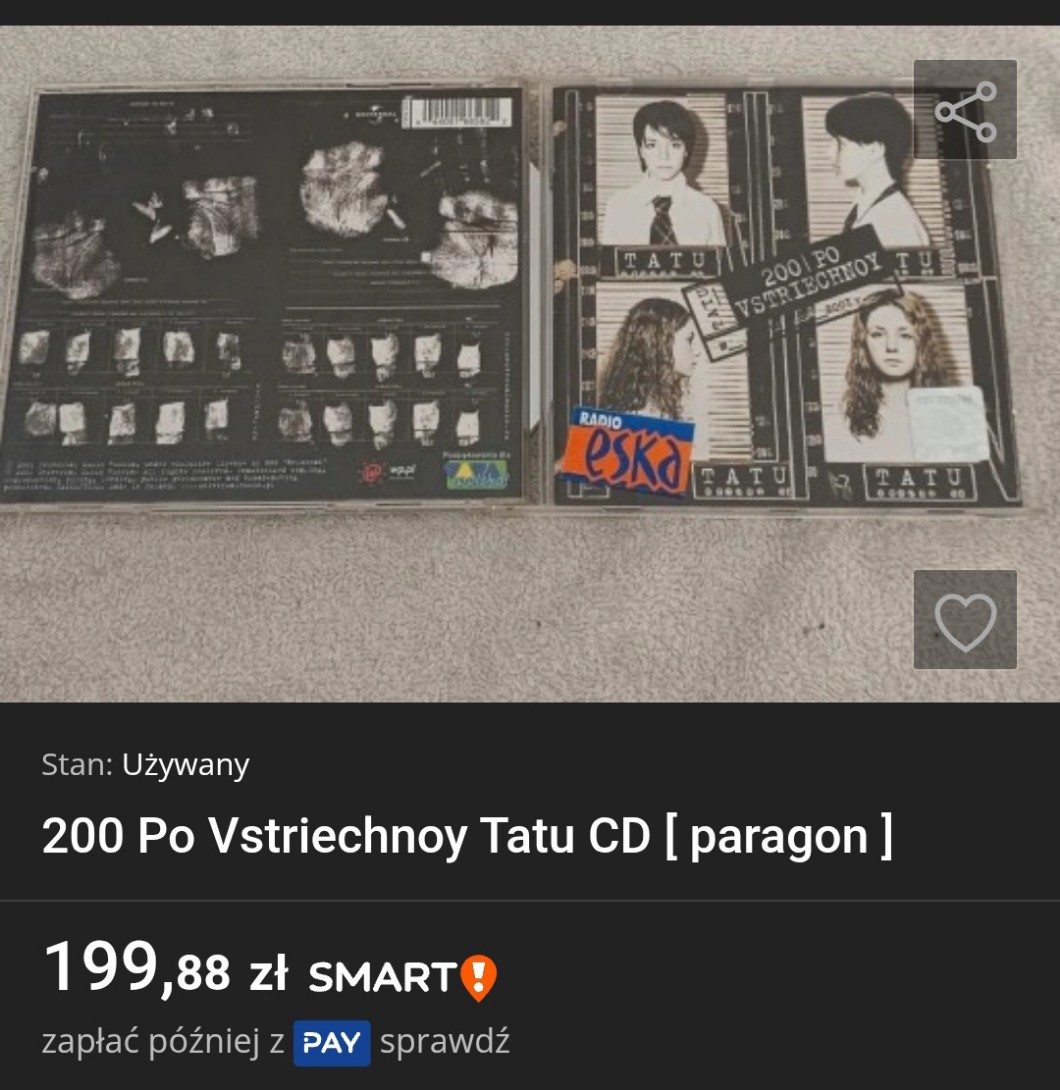Viewport: 1060px width, 1090px height.
Task: Tap the "sprawdź" pay later link
Action: coord(445,1042)
